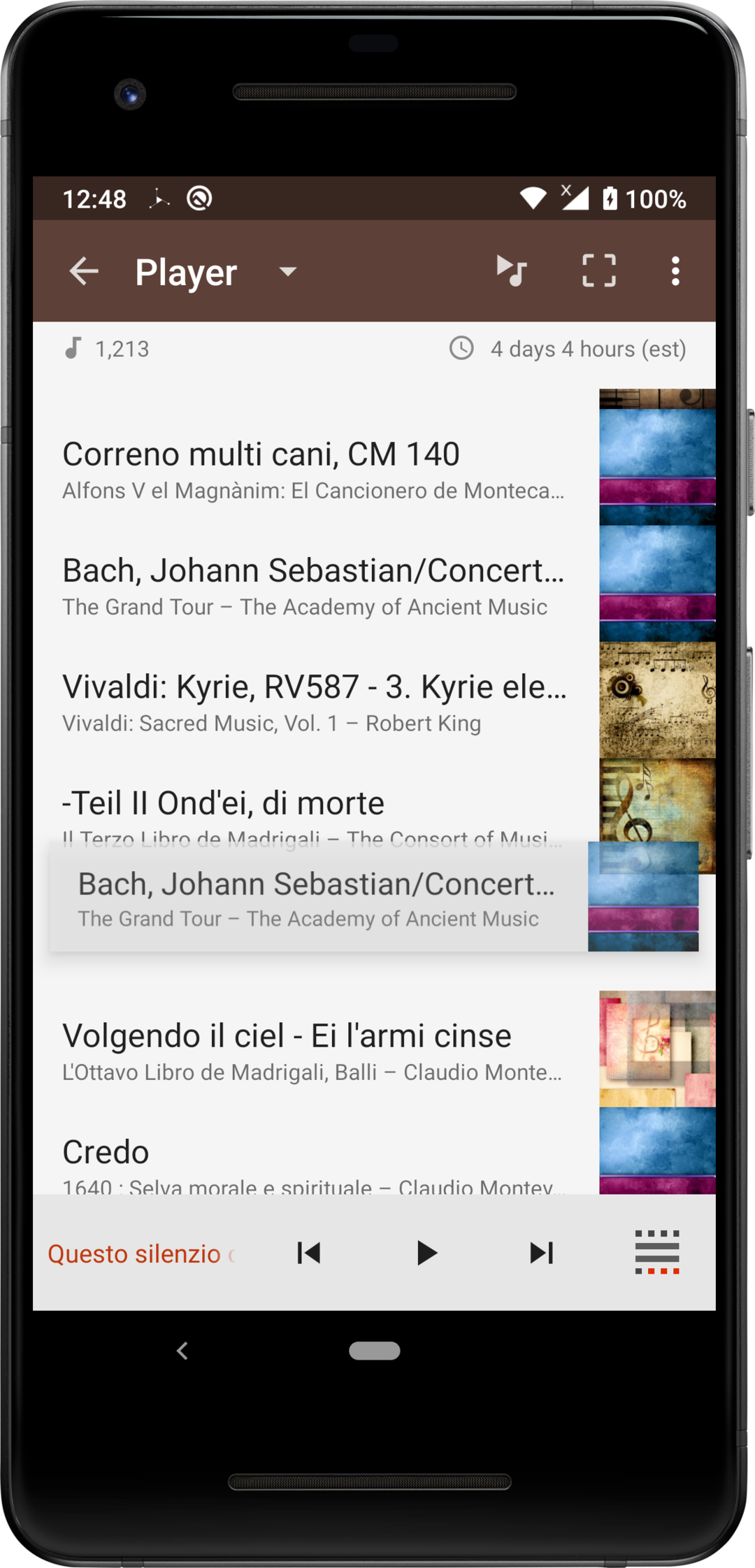Viewport: 755px width, 1568px height.
Task: Go to the home screen
Action: tap(375, 1351)
